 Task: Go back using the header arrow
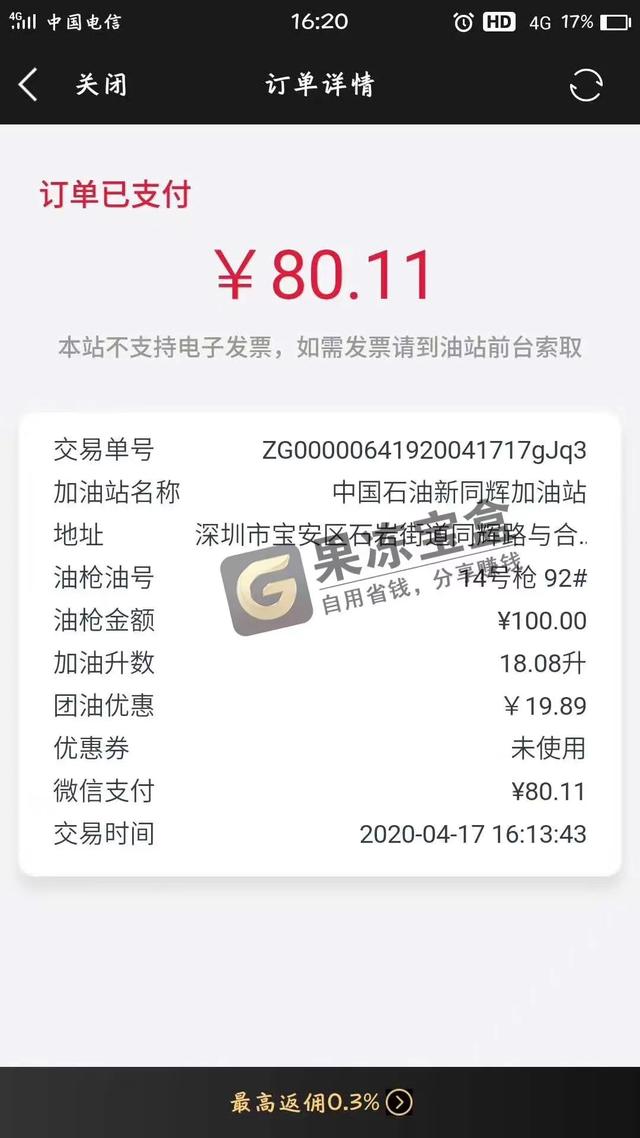point(28,85)
